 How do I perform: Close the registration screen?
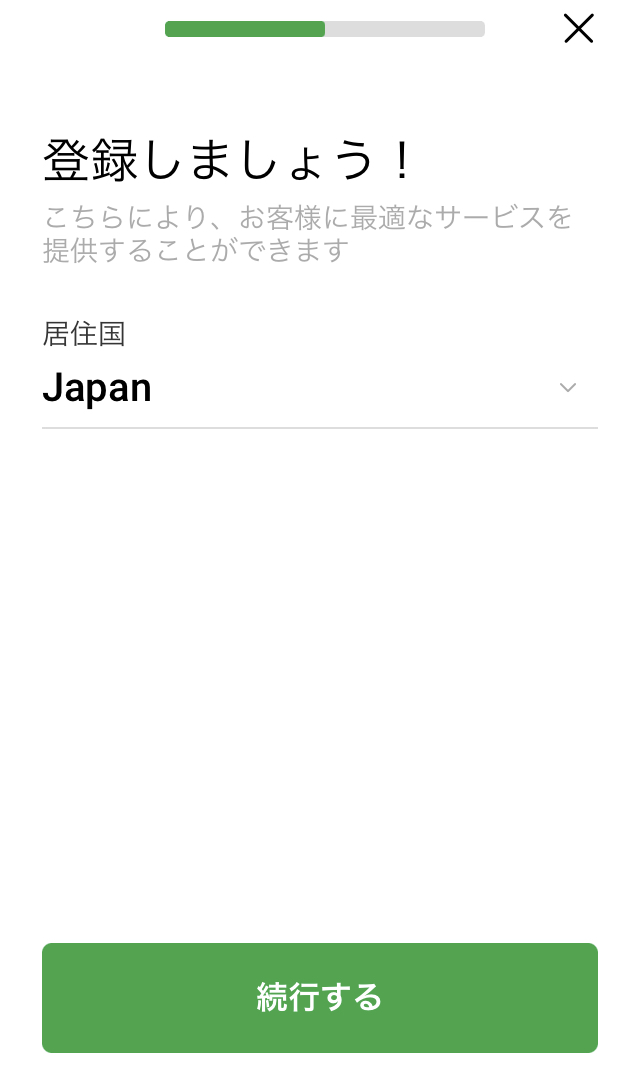pyautogui.click(x=579, y=28)
